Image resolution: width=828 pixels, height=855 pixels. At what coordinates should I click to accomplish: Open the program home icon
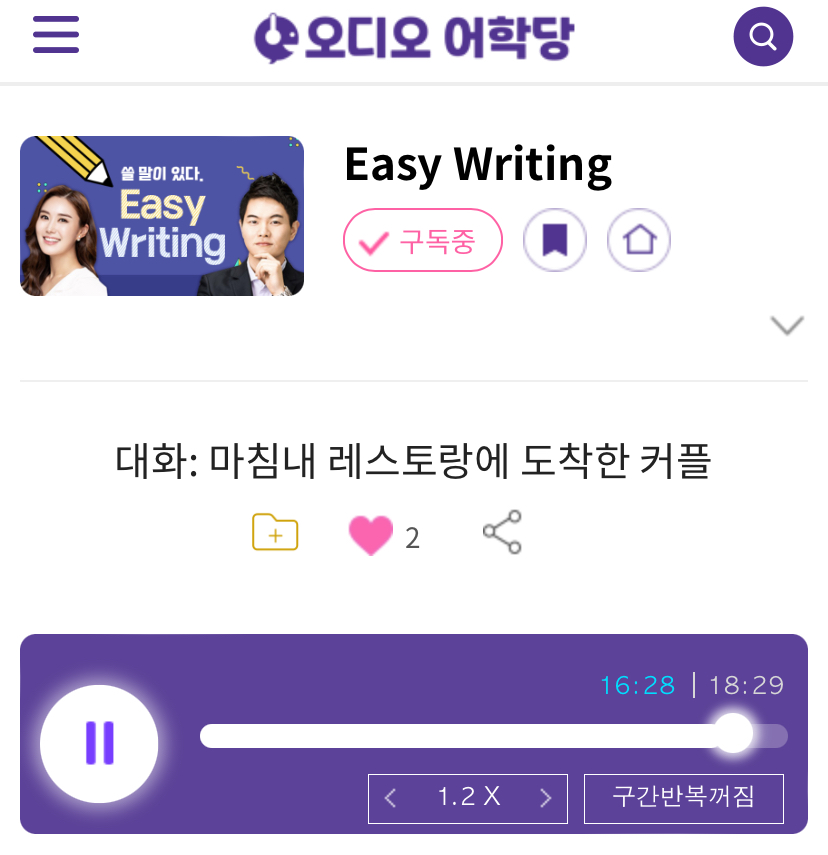click(x=639, y=240)
